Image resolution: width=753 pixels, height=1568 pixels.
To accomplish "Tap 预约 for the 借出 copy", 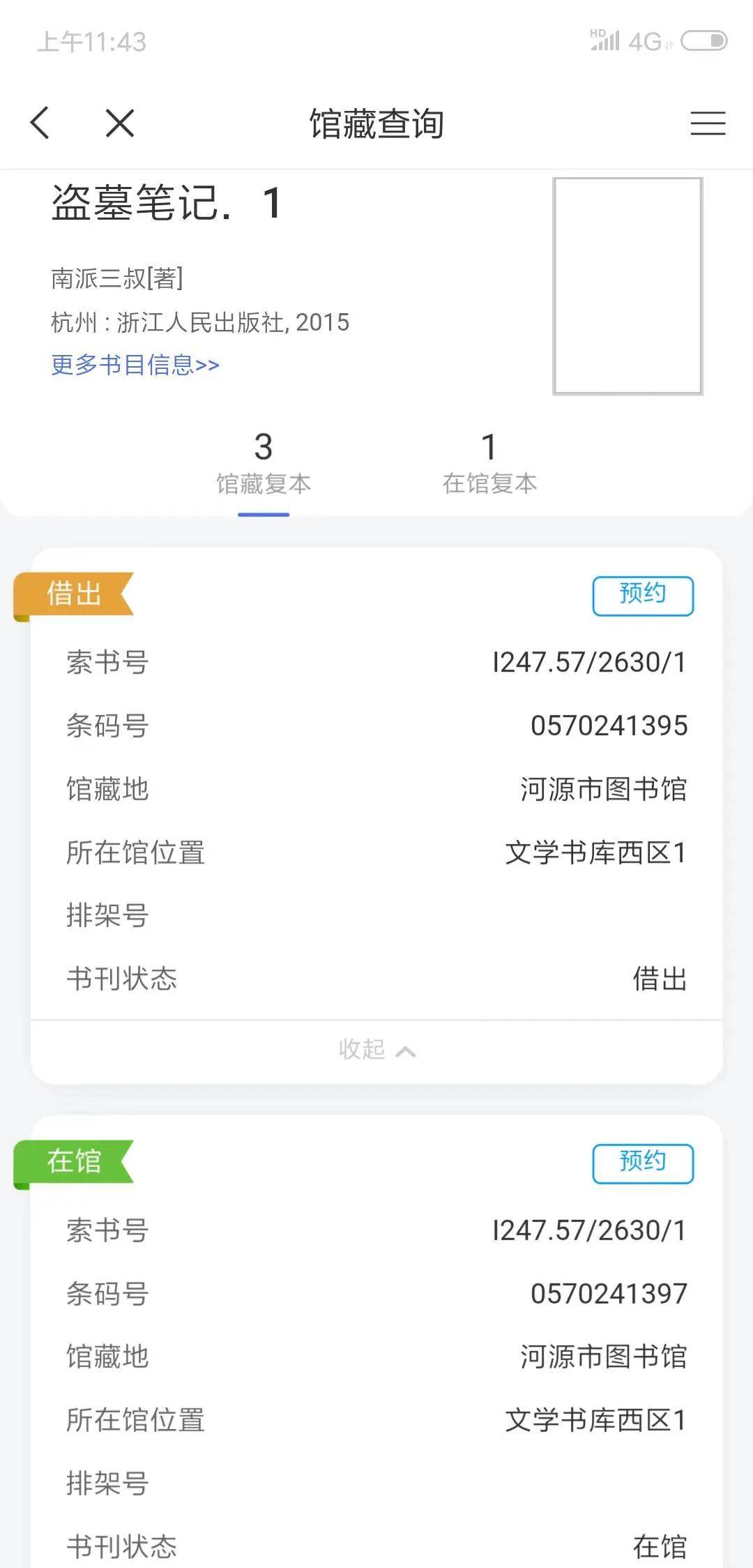I will tap(643, 596).
